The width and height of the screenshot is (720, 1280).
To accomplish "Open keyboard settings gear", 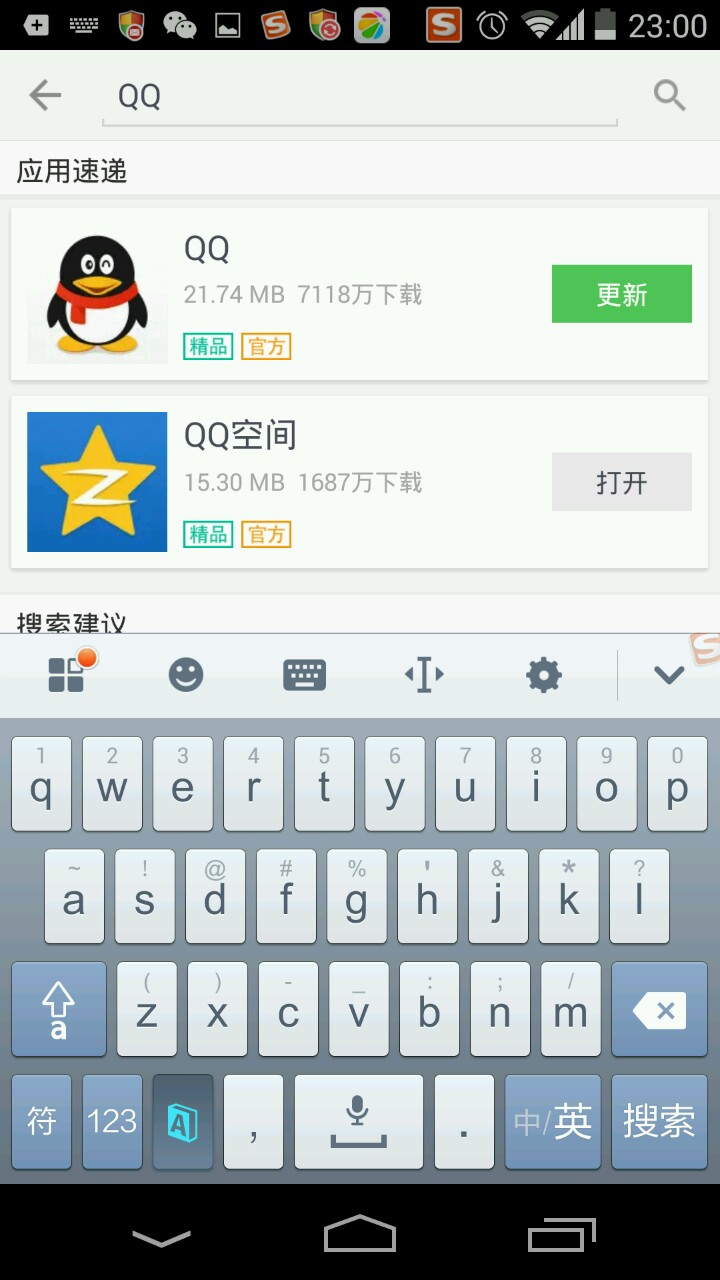I will tap(544, 675).
